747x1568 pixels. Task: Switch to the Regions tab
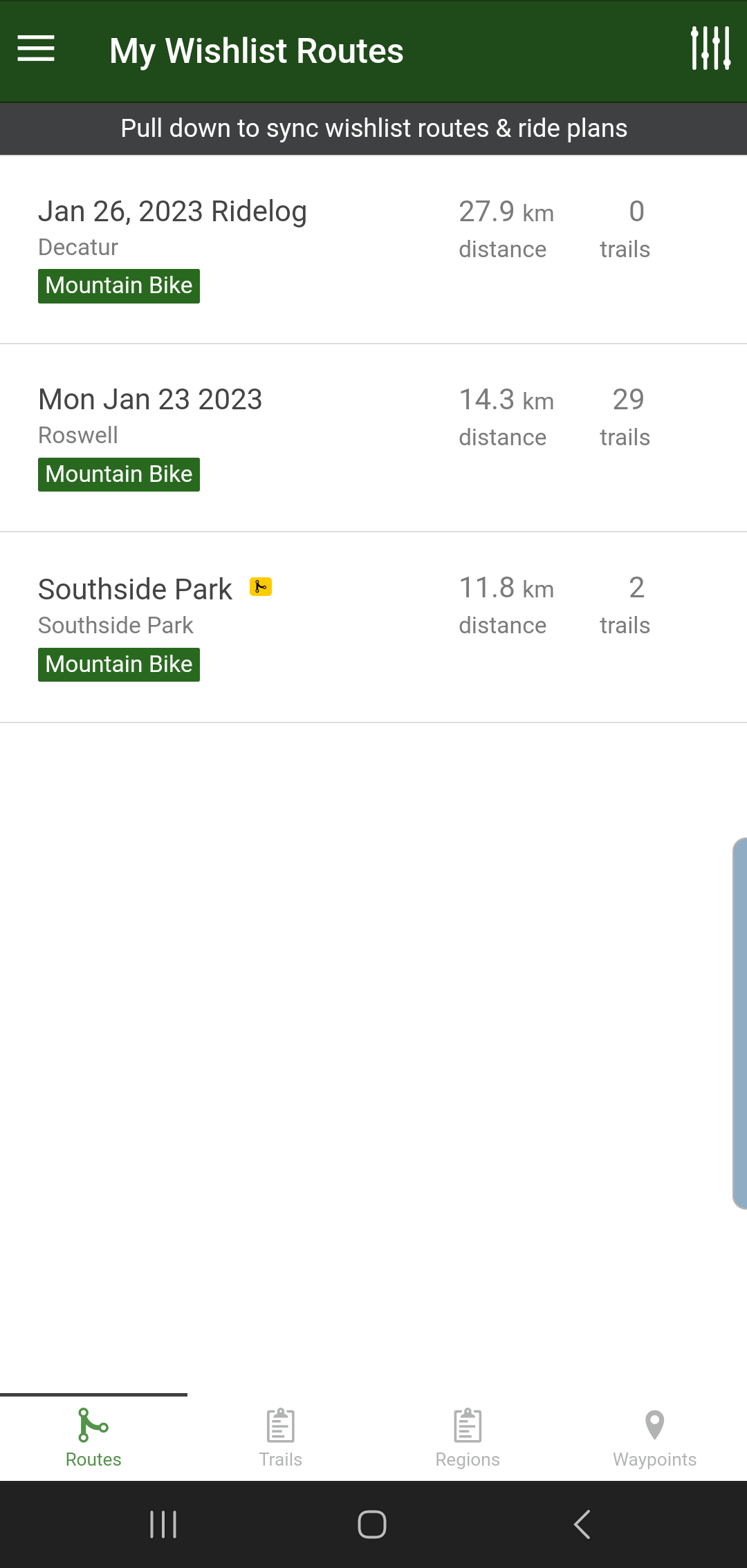[468, 1438]
